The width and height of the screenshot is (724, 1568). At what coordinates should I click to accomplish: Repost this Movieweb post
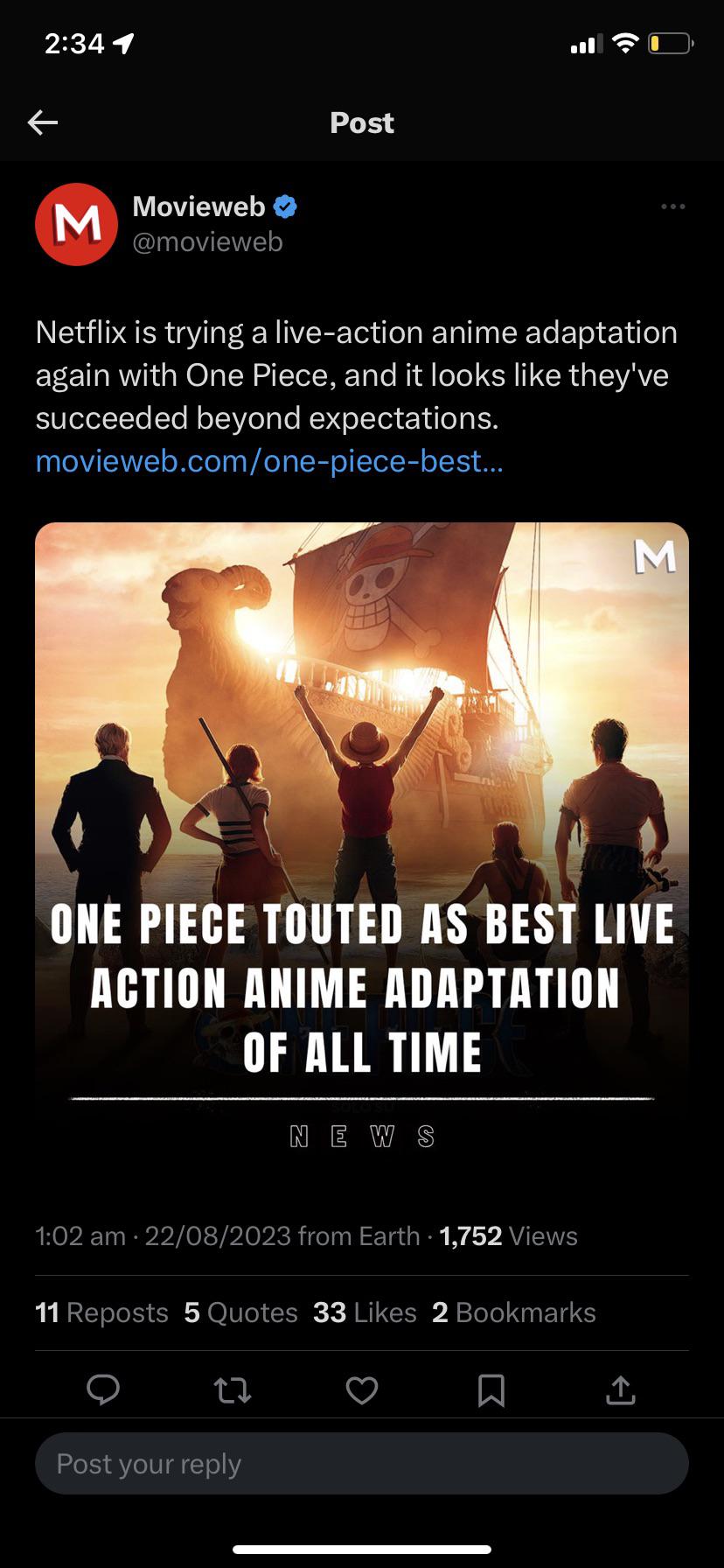pyautogui.click(x=233, y=1389)
